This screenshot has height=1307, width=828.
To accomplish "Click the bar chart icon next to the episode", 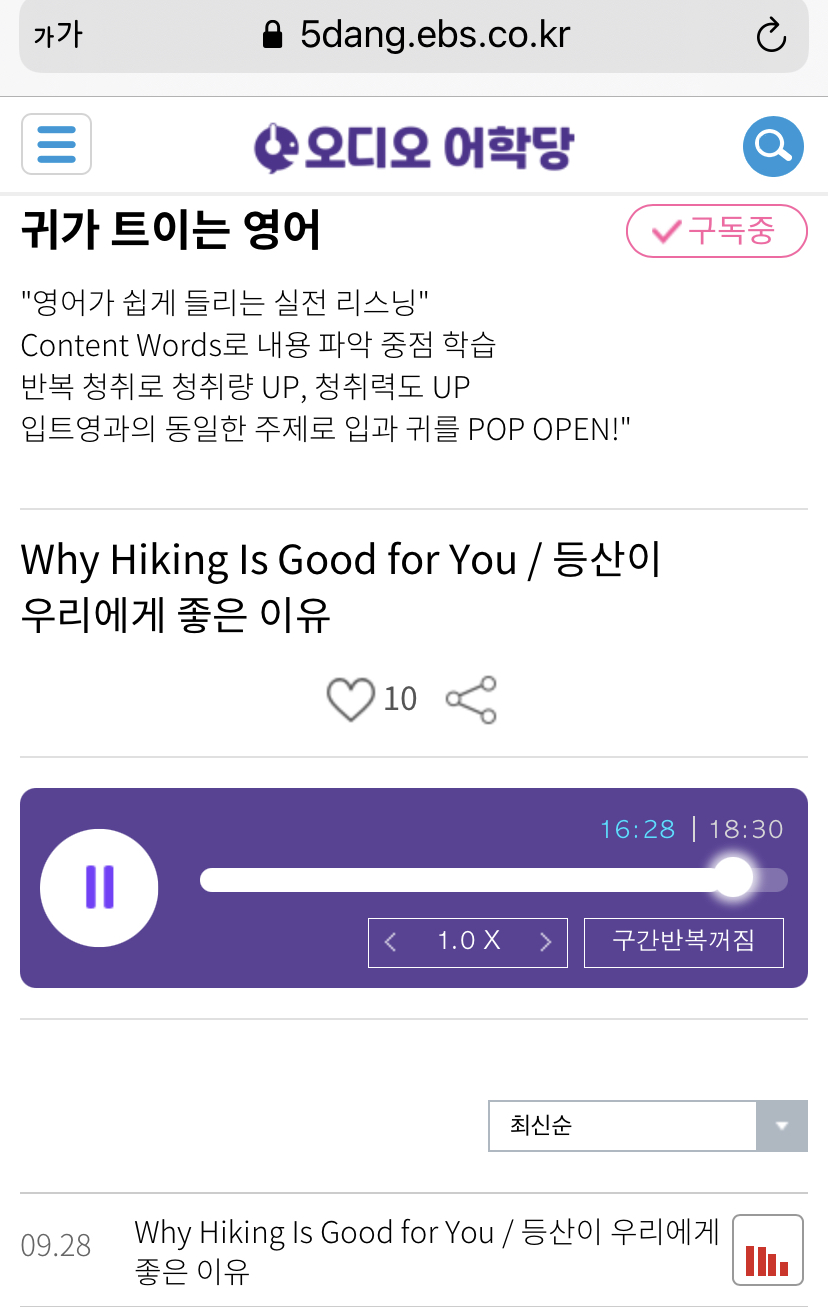I will (769, 1249).
